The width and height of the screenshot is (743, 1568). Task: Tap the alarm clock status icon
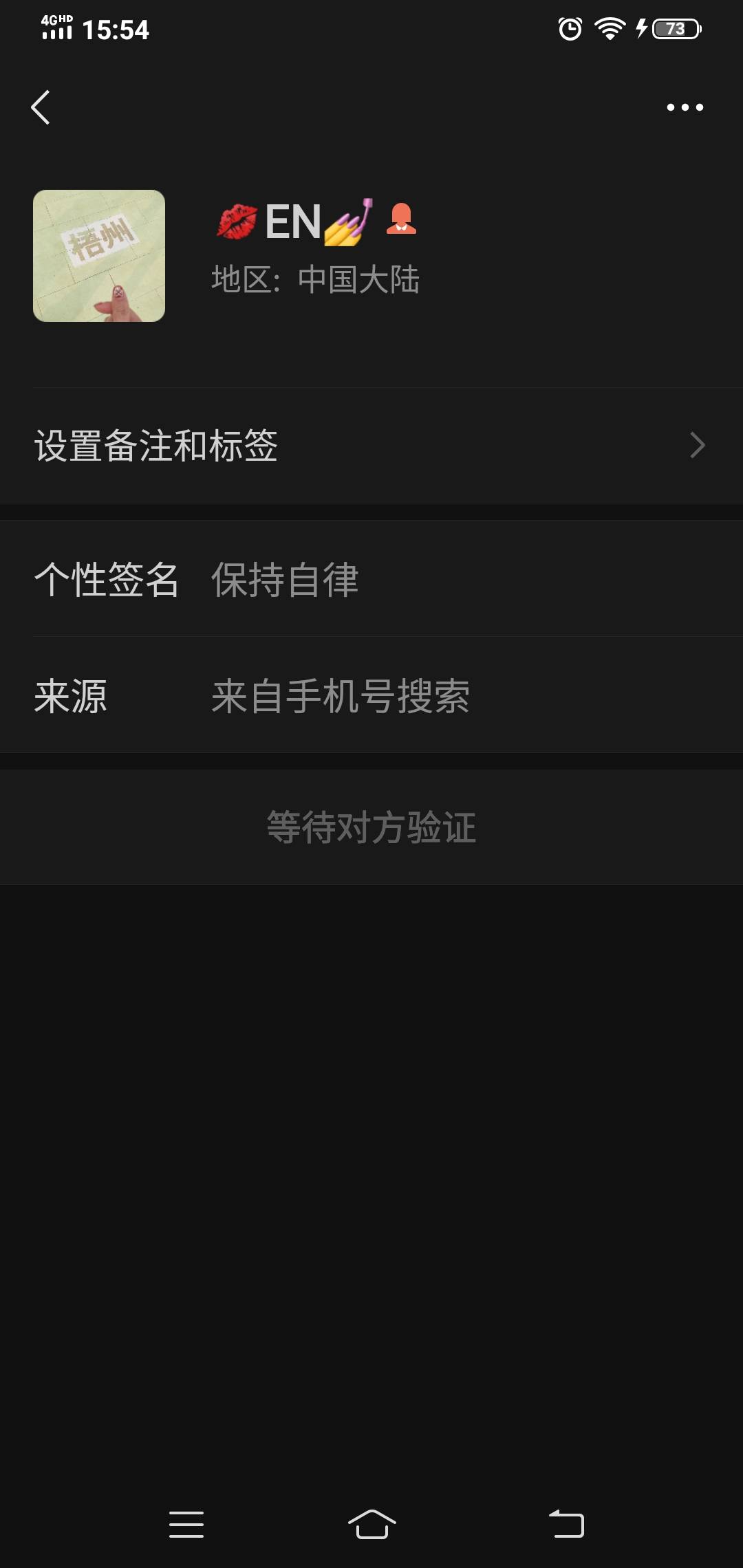[x=571, y=29]
